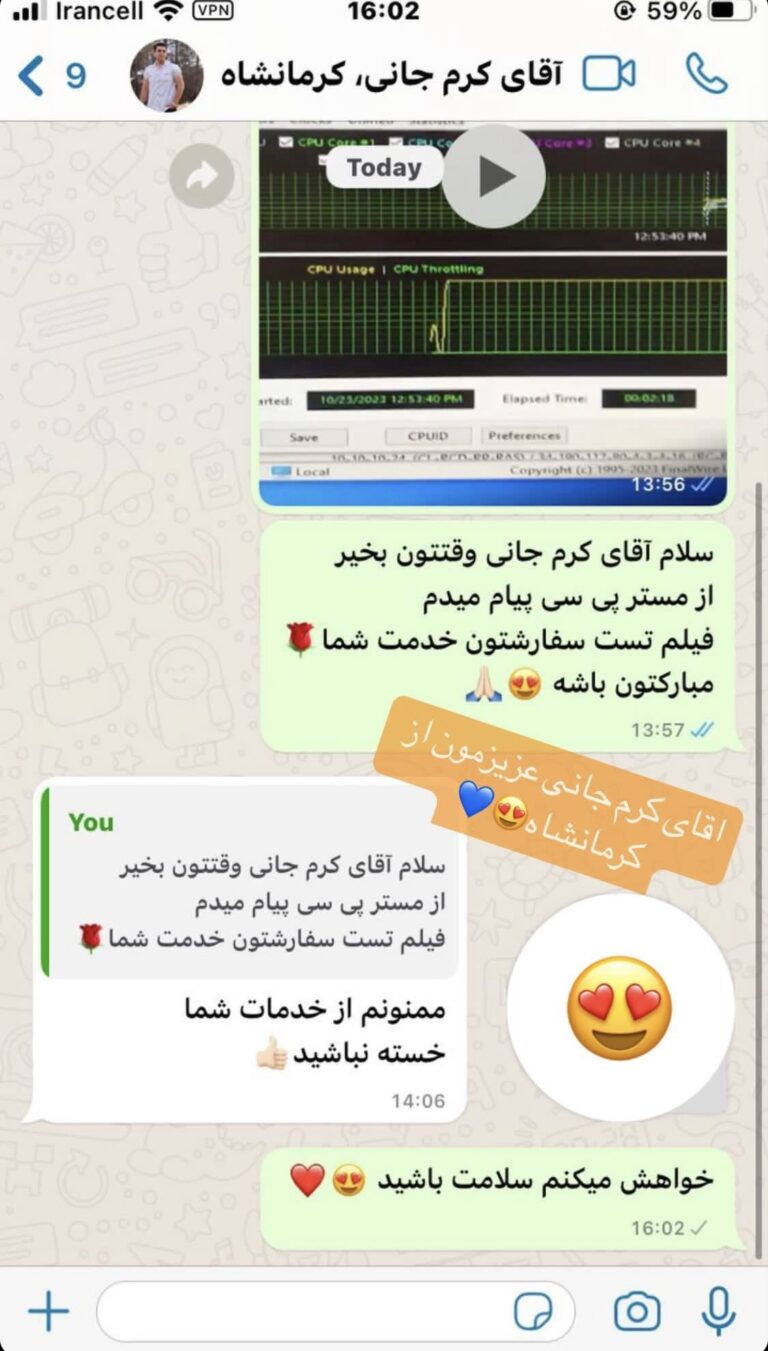Screen dimensions: 768x1351
Task: Open contact info from the chat title
Action: pos(390,76)
